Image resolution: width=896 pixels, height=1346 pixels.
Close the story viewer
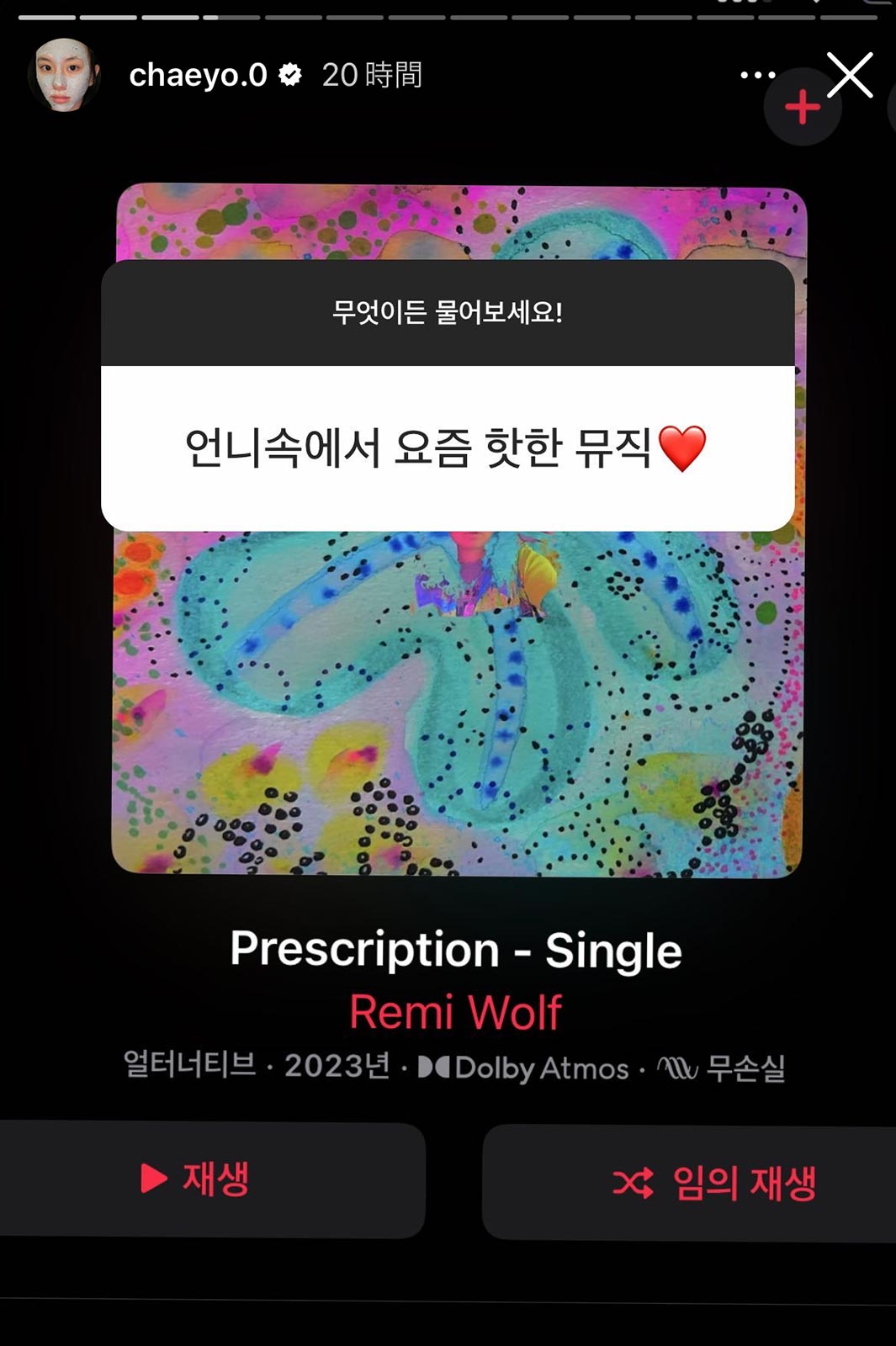coord(850,76)
